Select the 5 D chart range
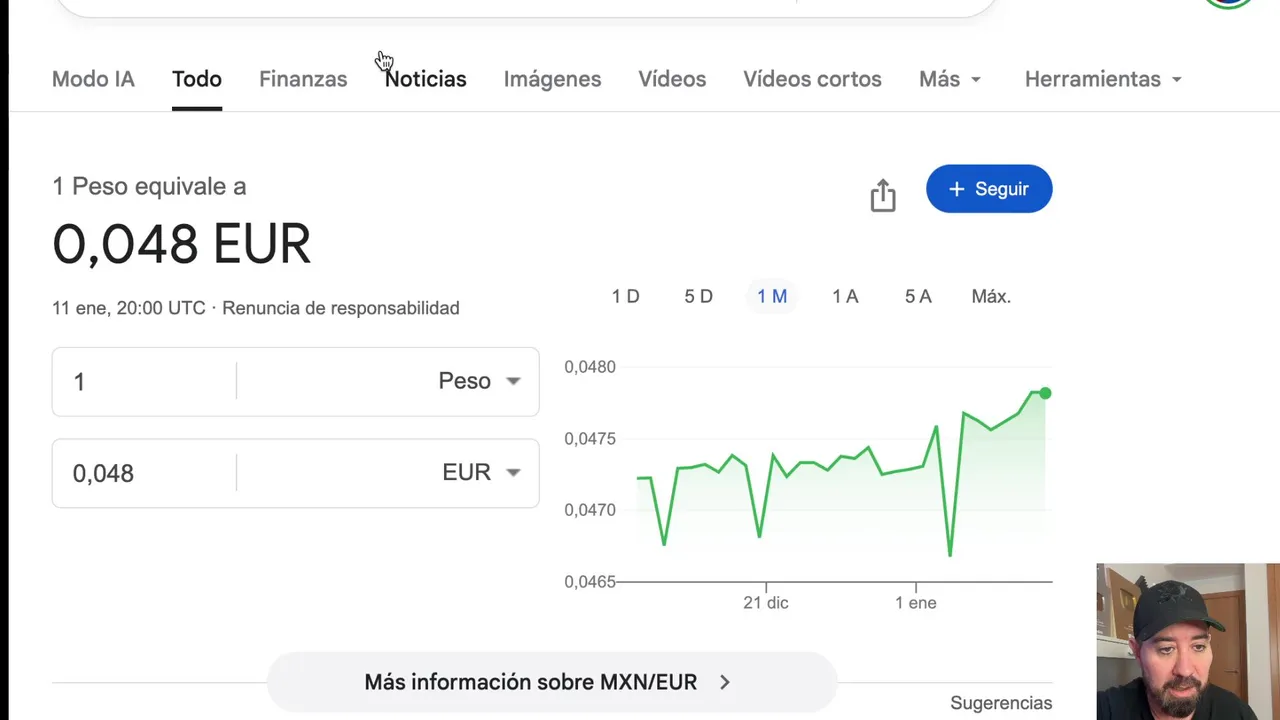 pyautogui.click(x=699, y=296)
